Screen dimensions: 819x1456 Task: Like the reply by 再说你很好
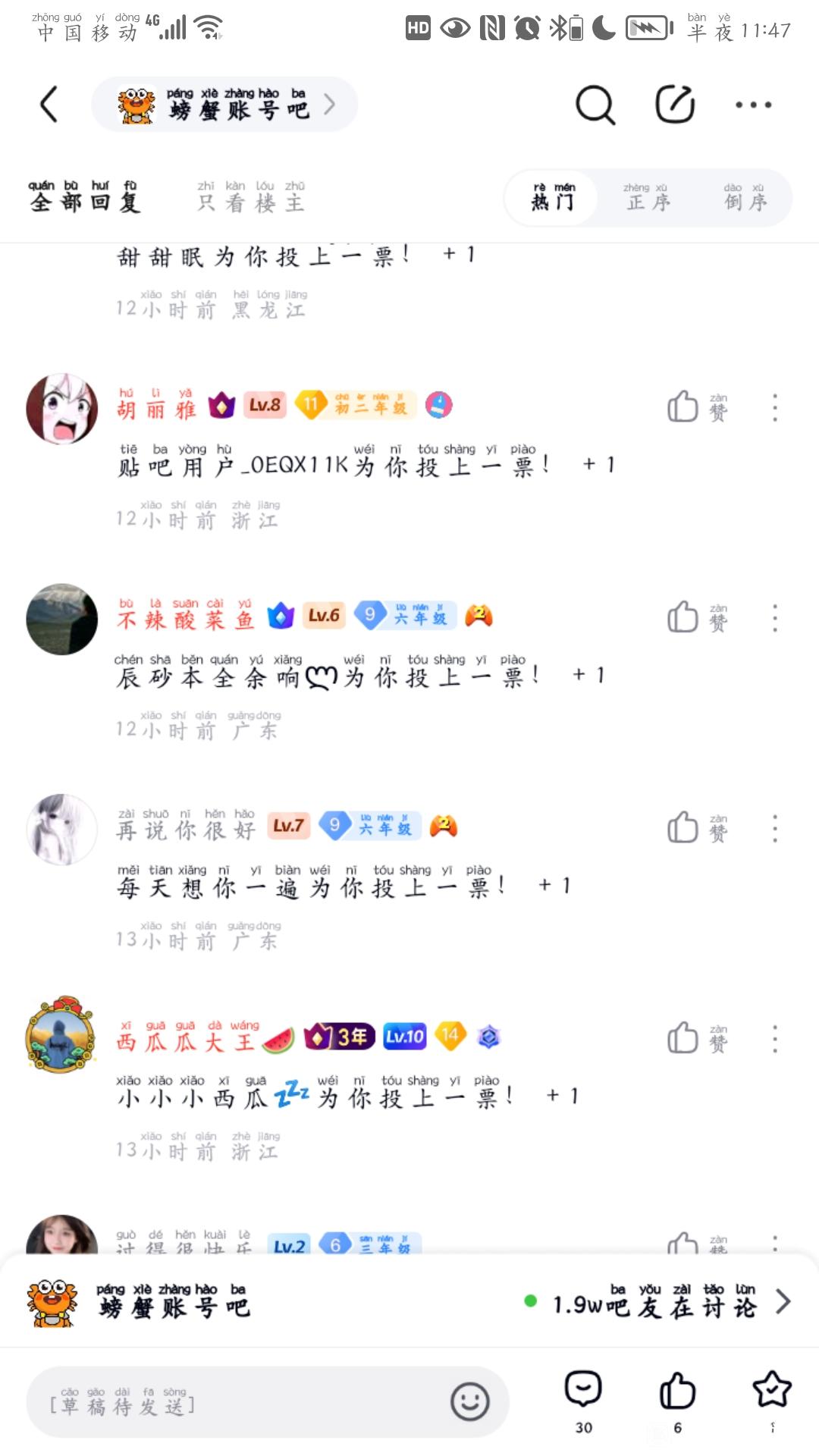pos(683,828)
